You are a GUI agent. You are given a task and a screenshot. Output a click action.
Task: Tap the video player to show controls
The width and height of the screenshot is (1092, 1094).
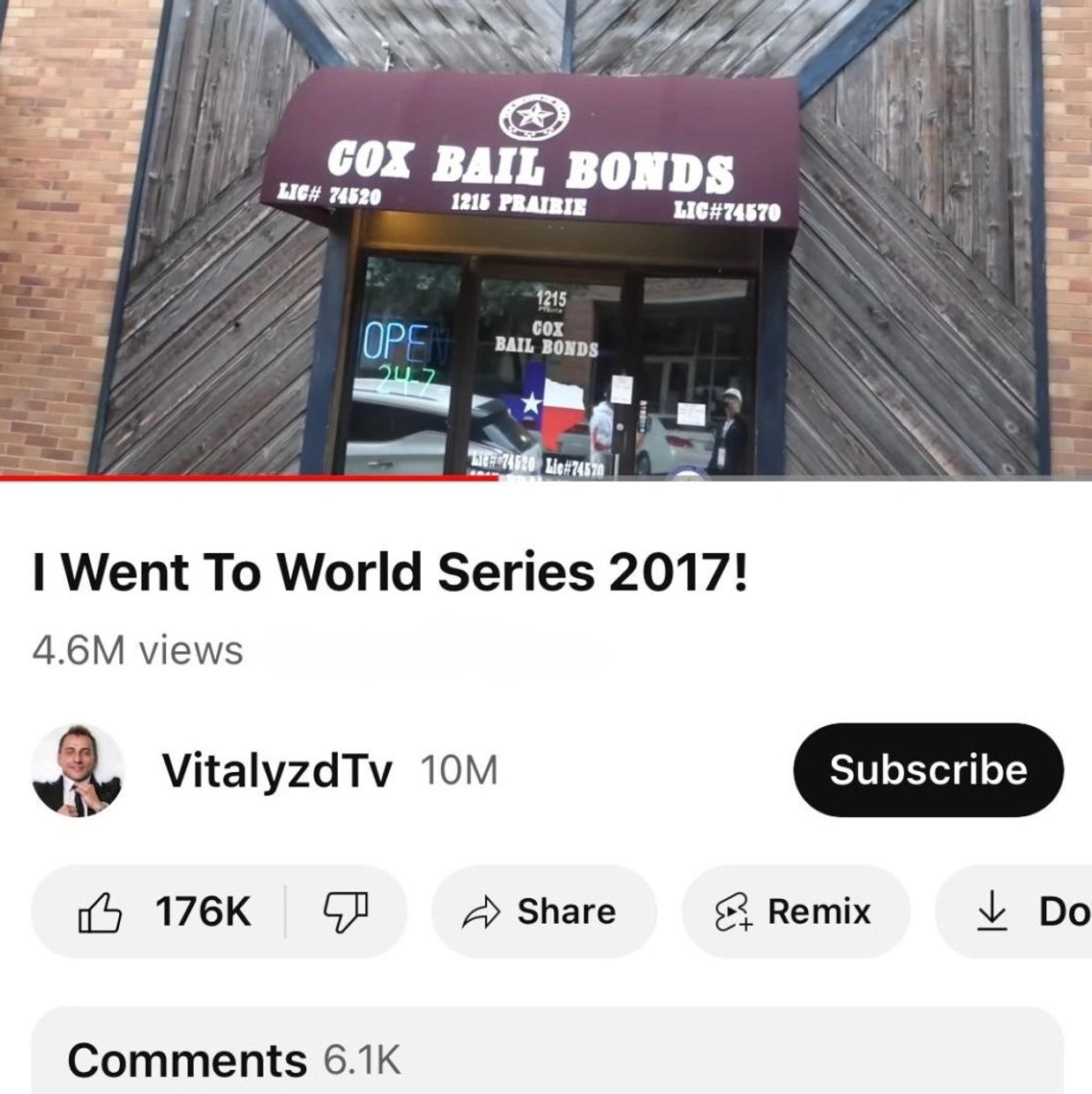546,238
